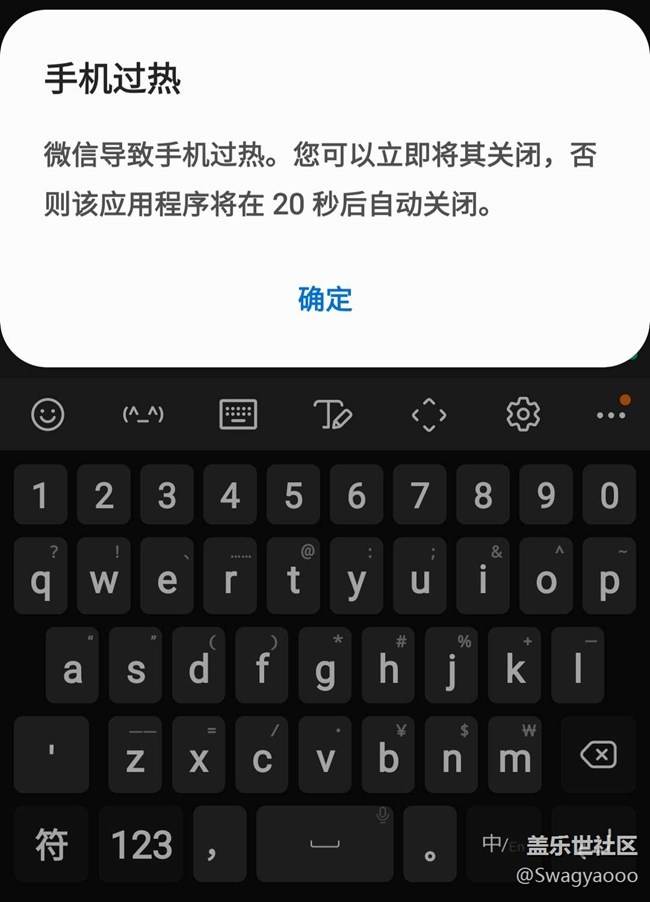Open the keyboard layout switcher icon
Viewport: 650px width, 902px height.
pos(238,414)
